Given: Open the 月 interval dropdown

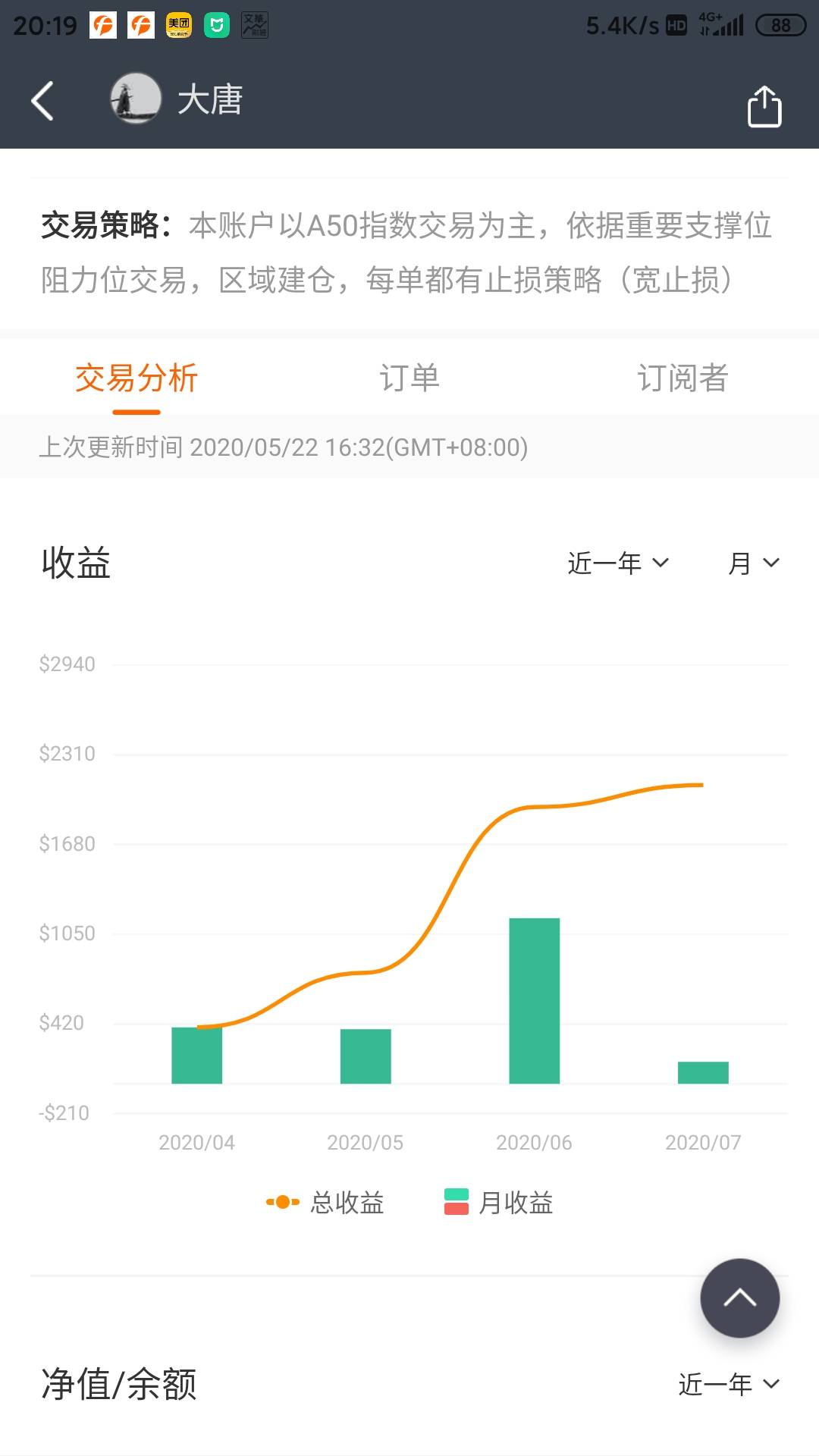Looking at the screenshot, I should pyautogui.click(x=754, y=563).
